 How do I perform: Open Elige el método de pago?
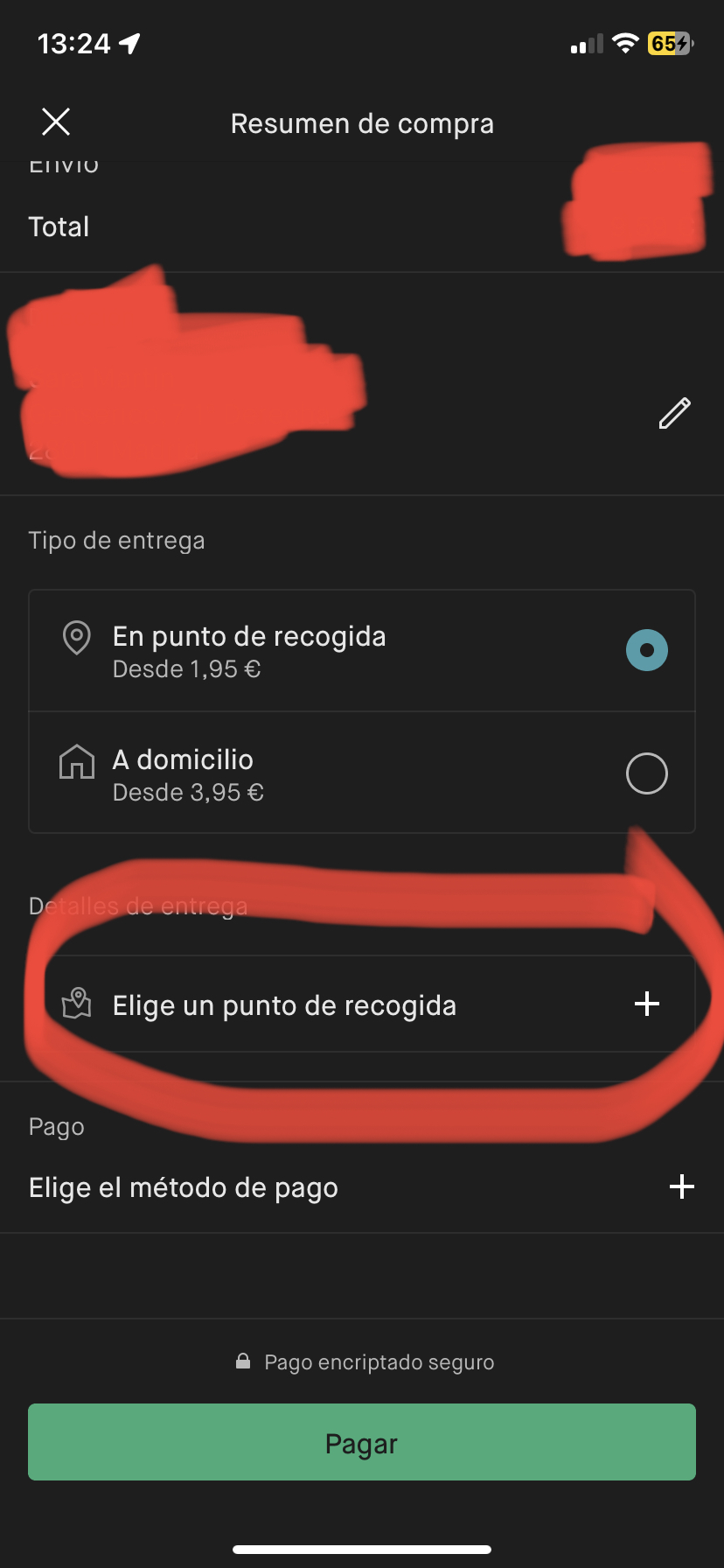(x=362, y=1187)
